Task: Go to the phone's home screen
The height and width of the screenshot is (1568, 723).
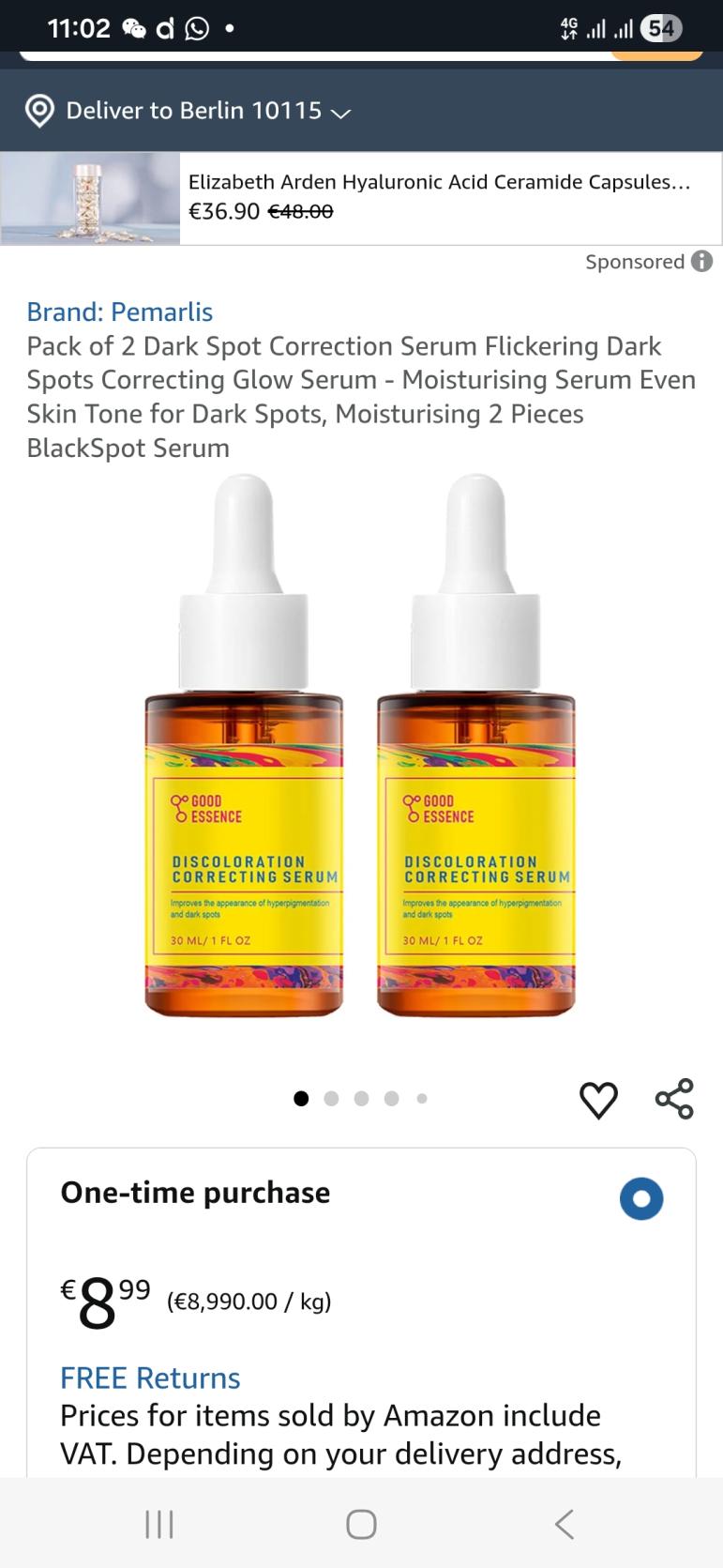Action: (361, 1524)
